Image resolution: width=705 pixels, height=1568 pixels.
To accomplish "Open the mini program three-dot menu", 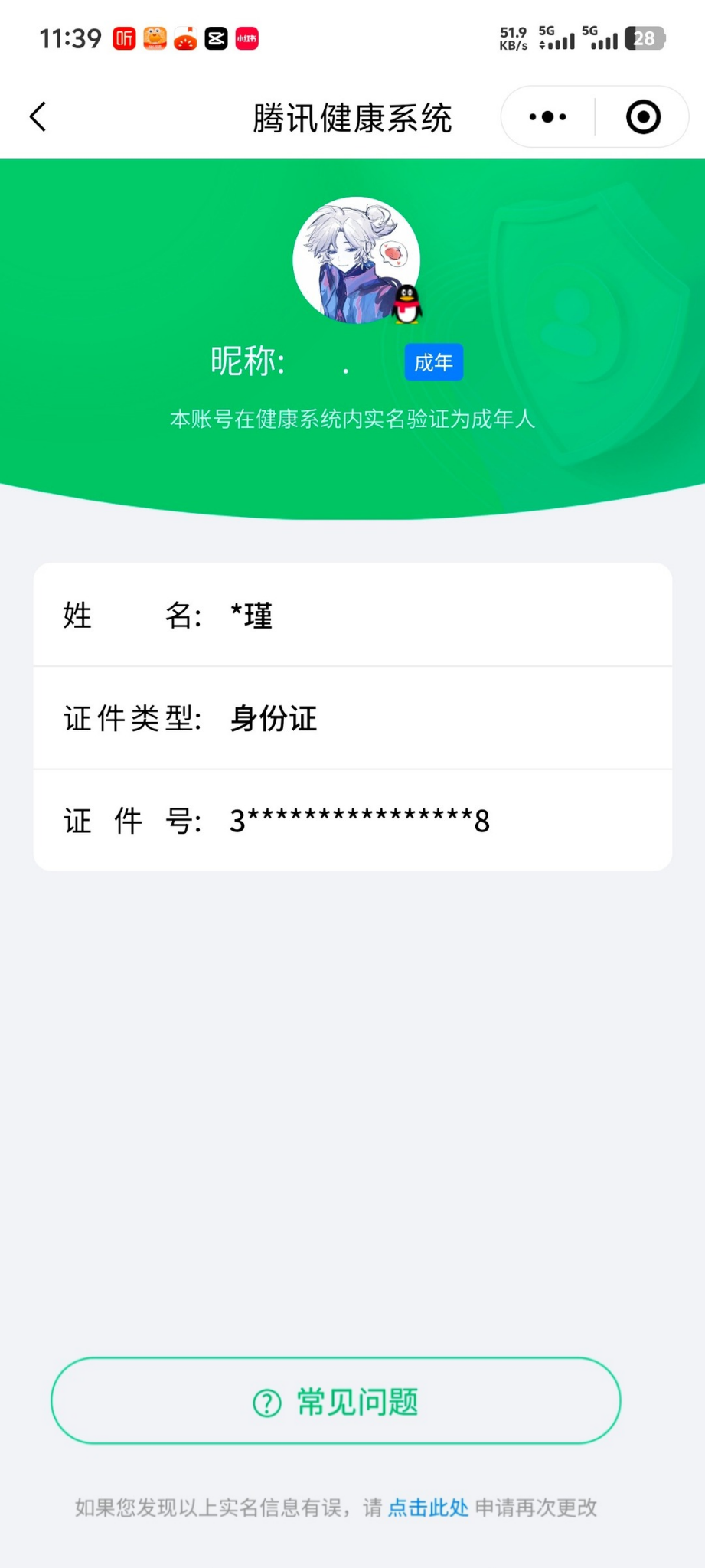I will coord(548,117).
